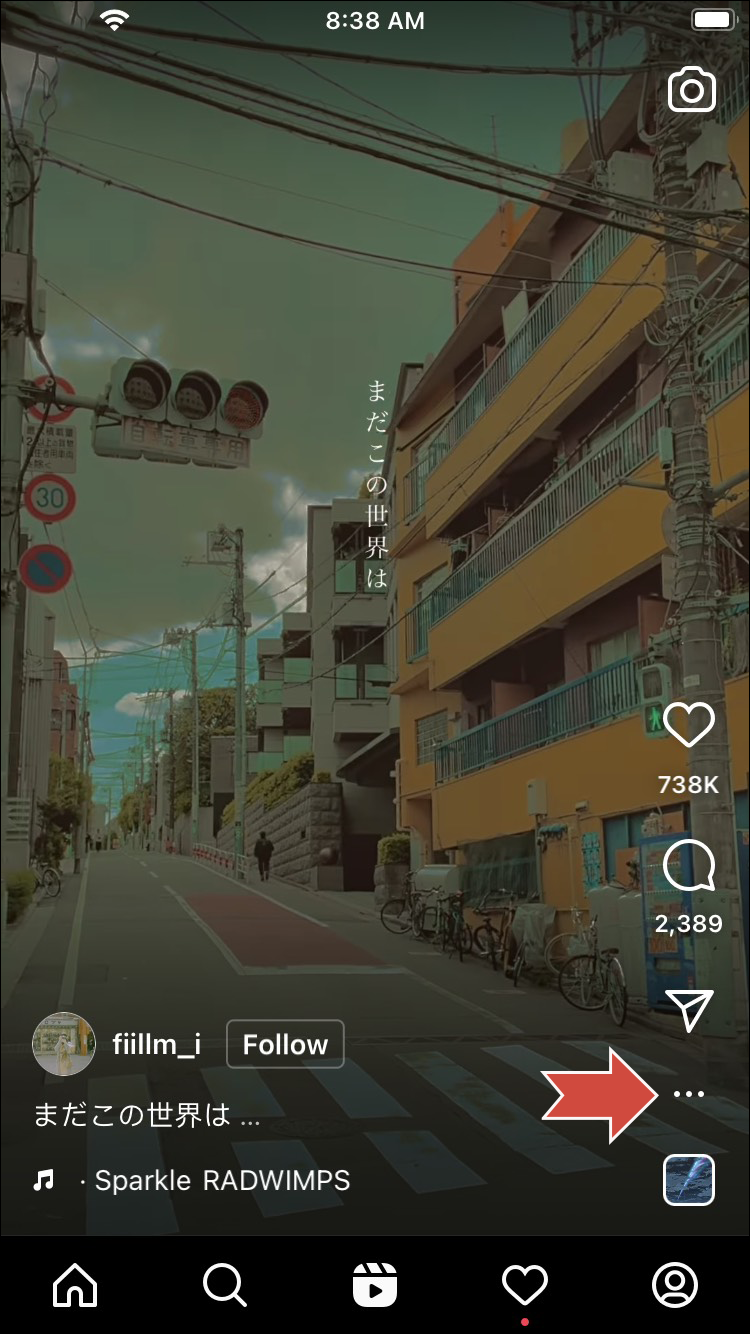Open the camera to create a reel
Screen dimensions: 750x1334
coord(691,91)
